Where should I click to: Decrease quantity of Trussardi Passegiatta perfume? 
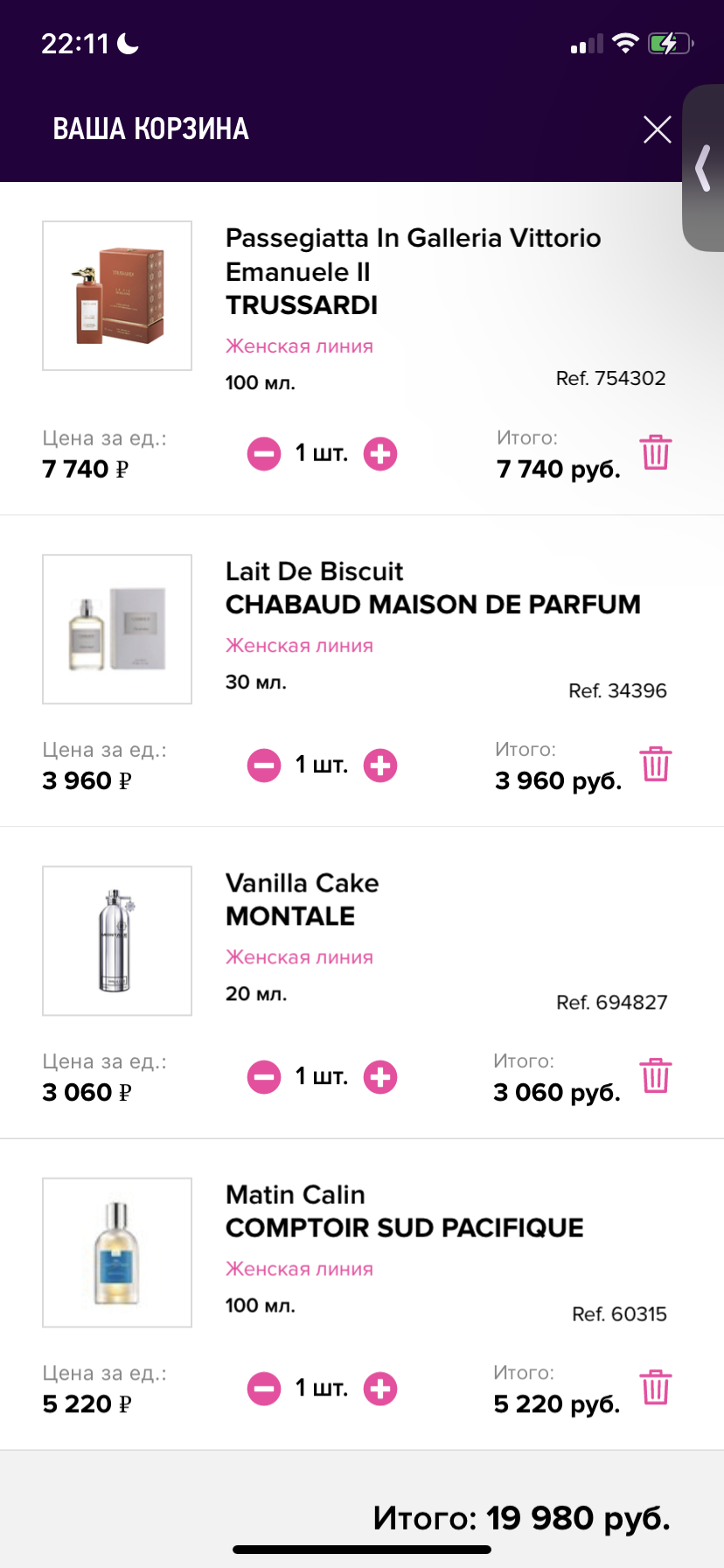click(264, 454)
